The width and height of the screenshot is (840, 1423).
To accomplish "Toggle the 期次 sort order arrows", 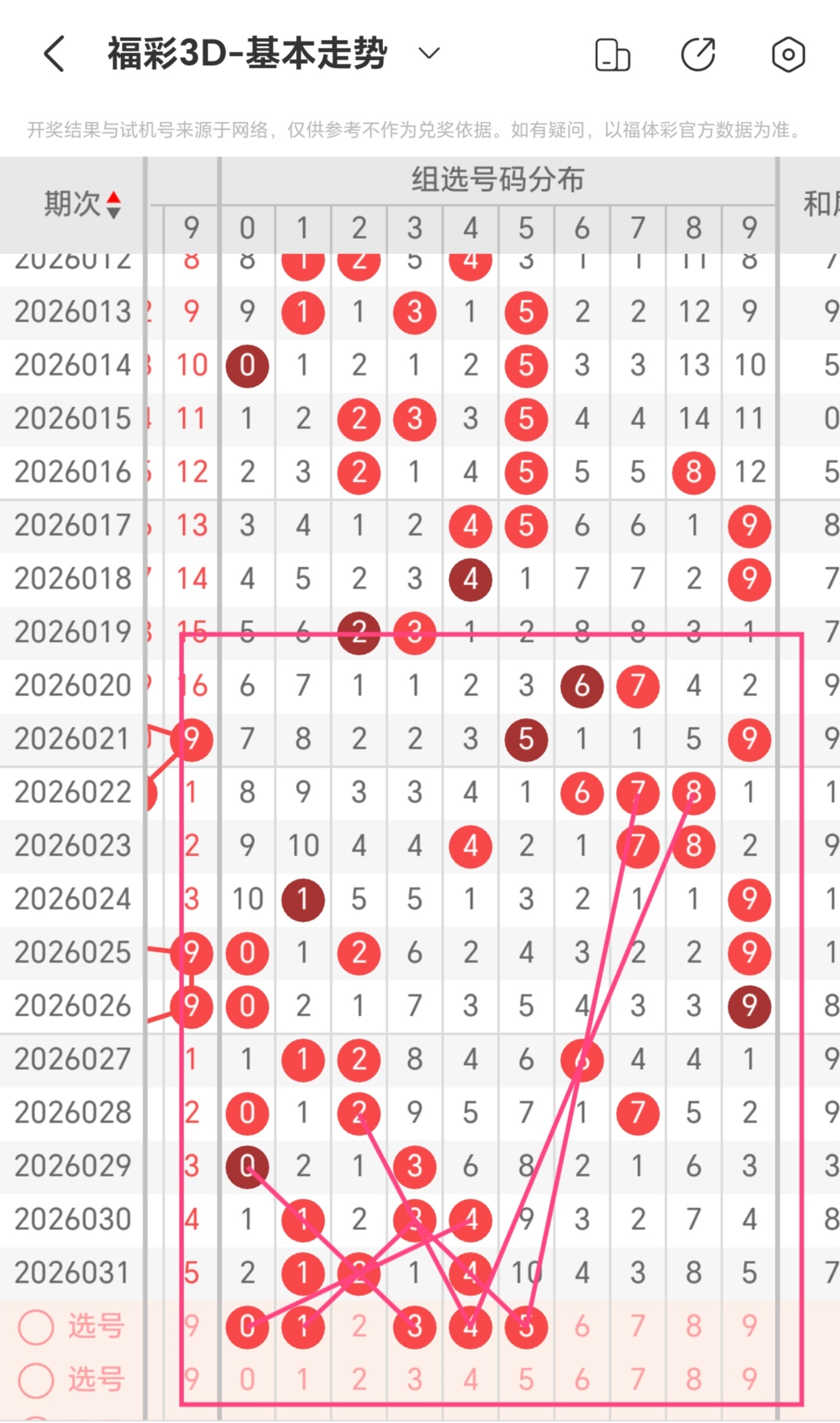I will click(114, 205).
